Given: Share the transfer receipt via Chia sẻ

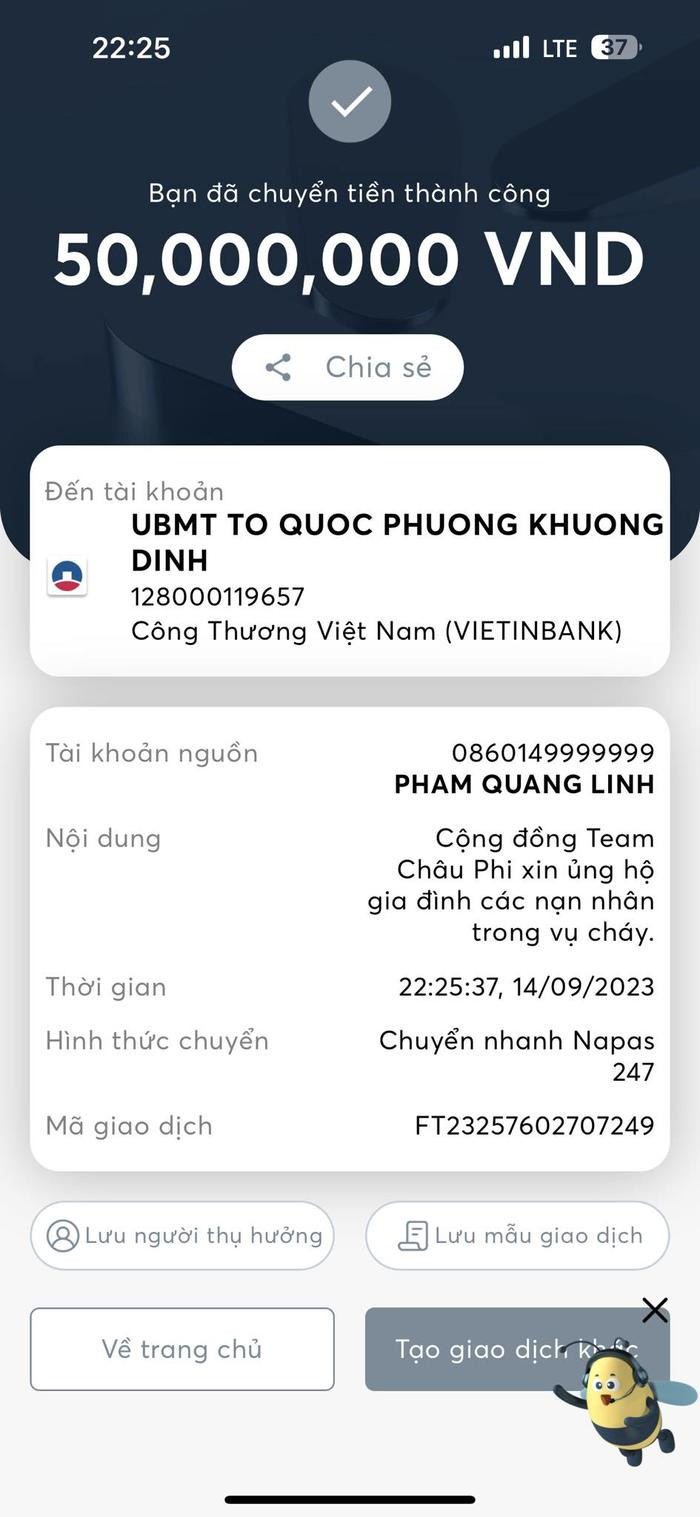Looking at the screenshot, I should (347, 367).
